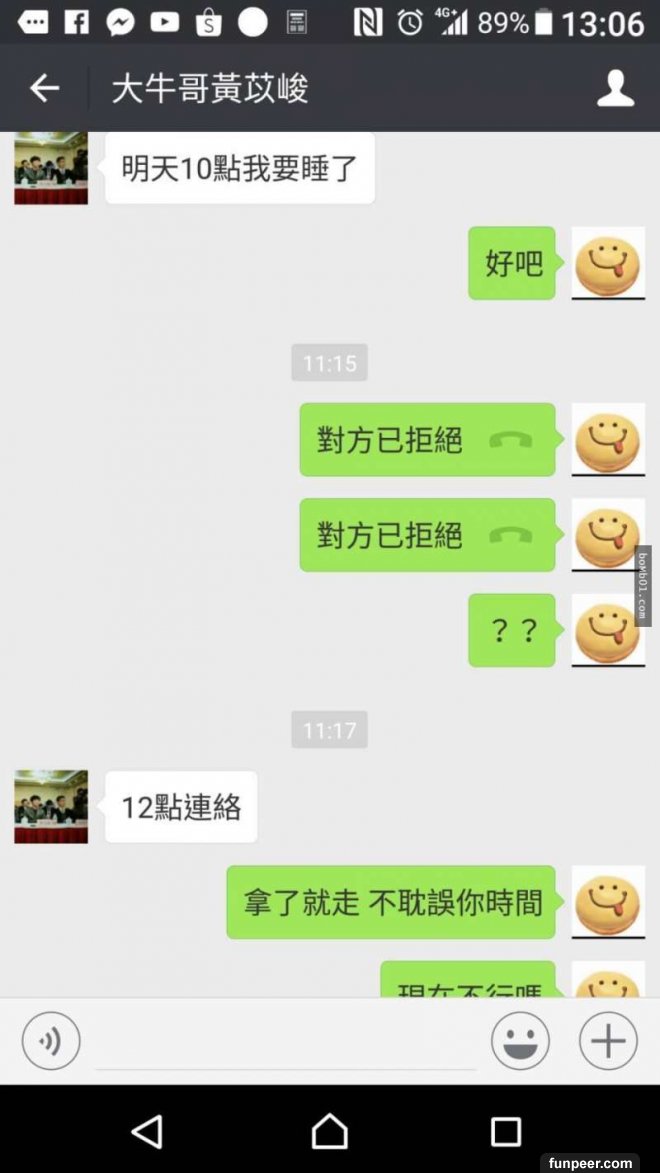Open recent apps overview

tap(506, 1131)
